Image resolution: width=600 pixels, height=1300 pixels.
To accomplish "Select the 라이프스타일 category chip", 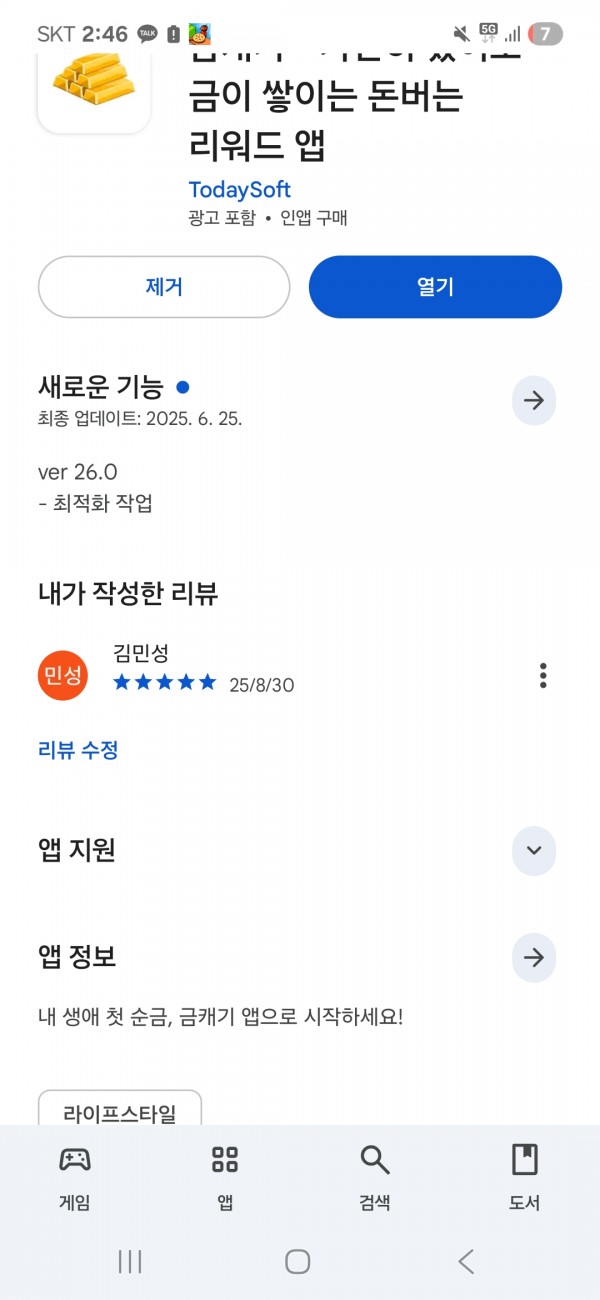I will (x=120, y=1113).
